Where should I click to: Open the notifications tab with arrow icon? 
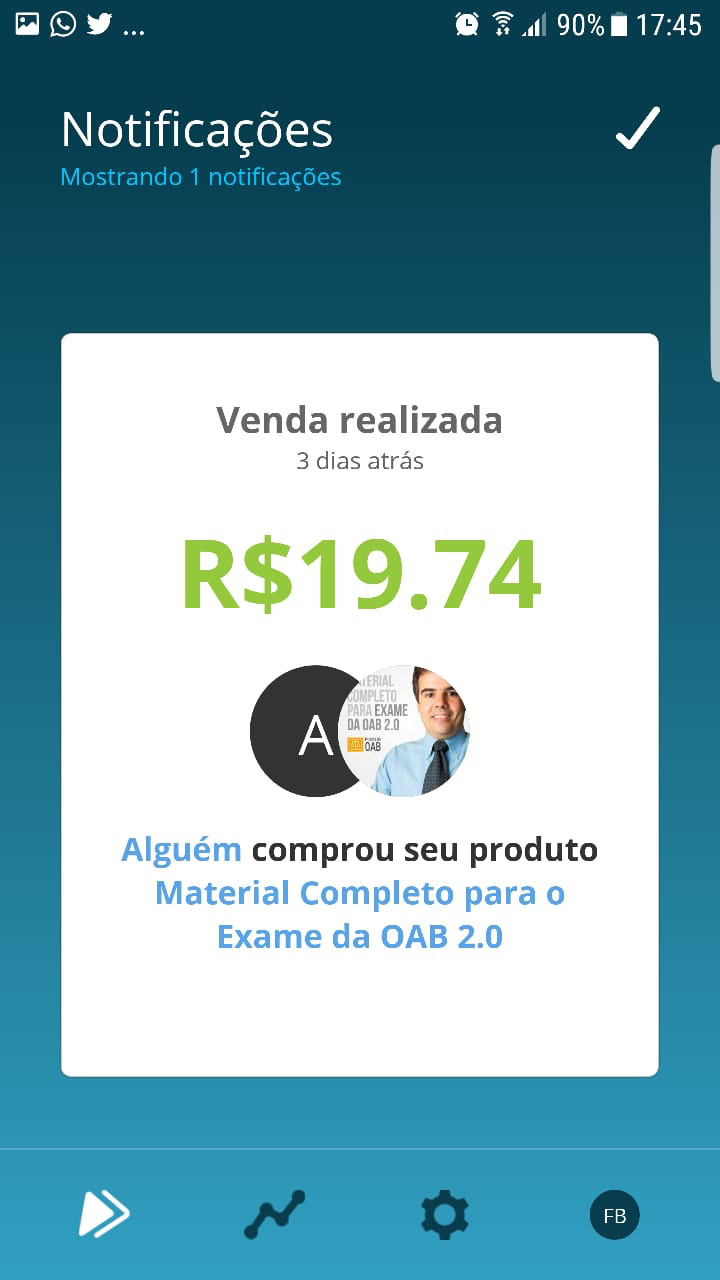pos(104,1215)
